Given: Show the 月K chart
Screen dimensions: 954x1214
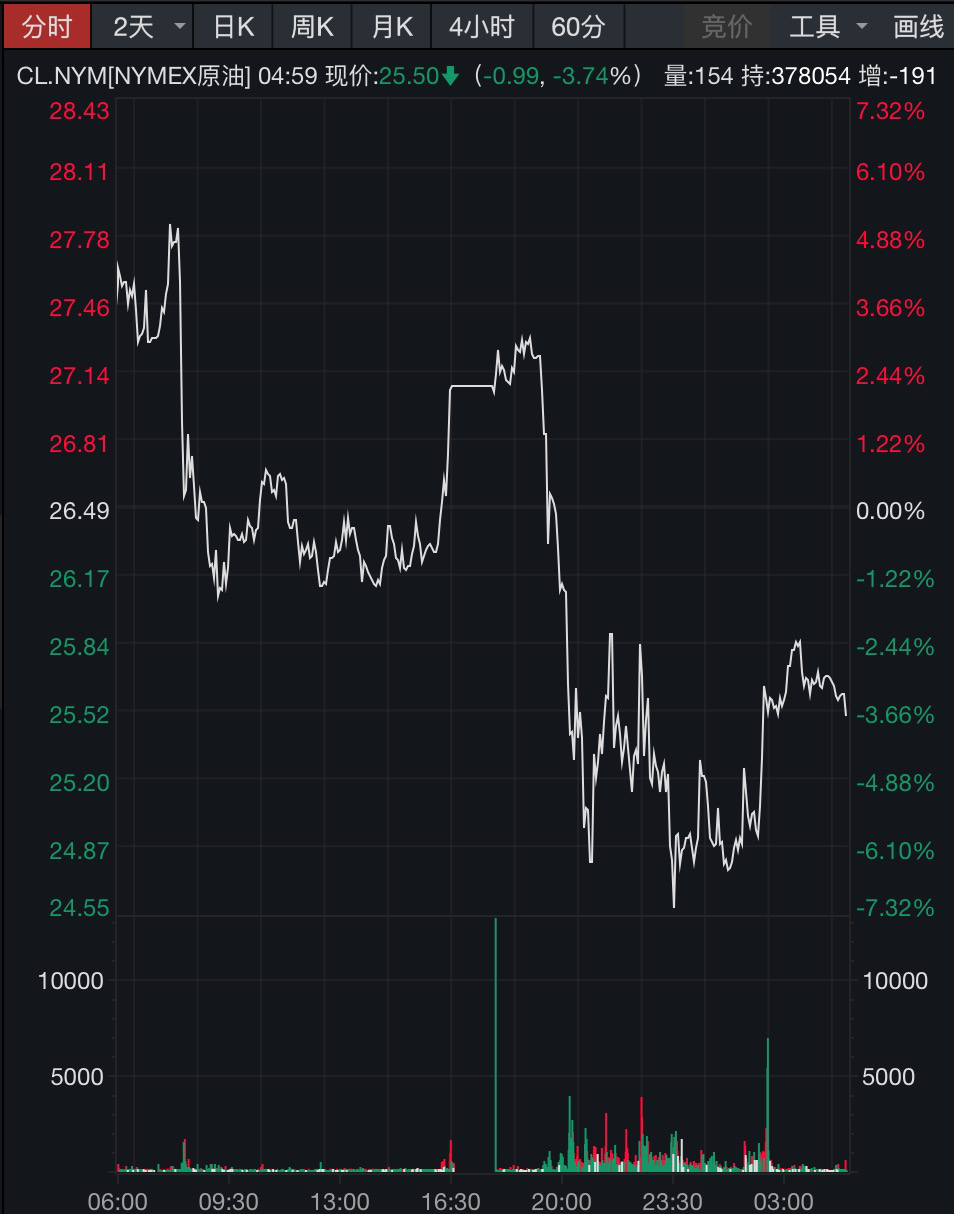Looking at the screenshot, I should click(x=391, y=27).
